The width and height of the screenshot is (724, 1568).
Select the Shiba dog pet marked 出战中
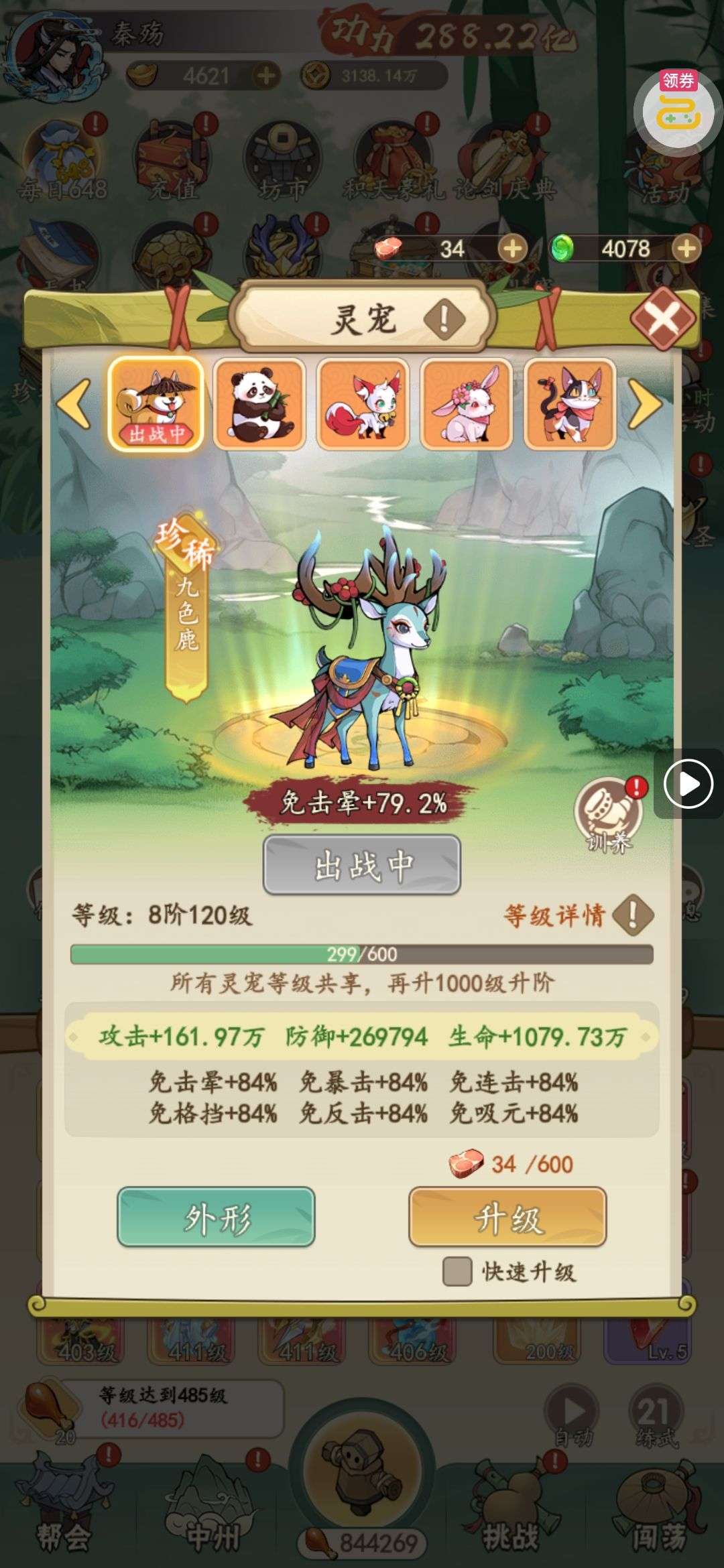[x=156, y=404]
